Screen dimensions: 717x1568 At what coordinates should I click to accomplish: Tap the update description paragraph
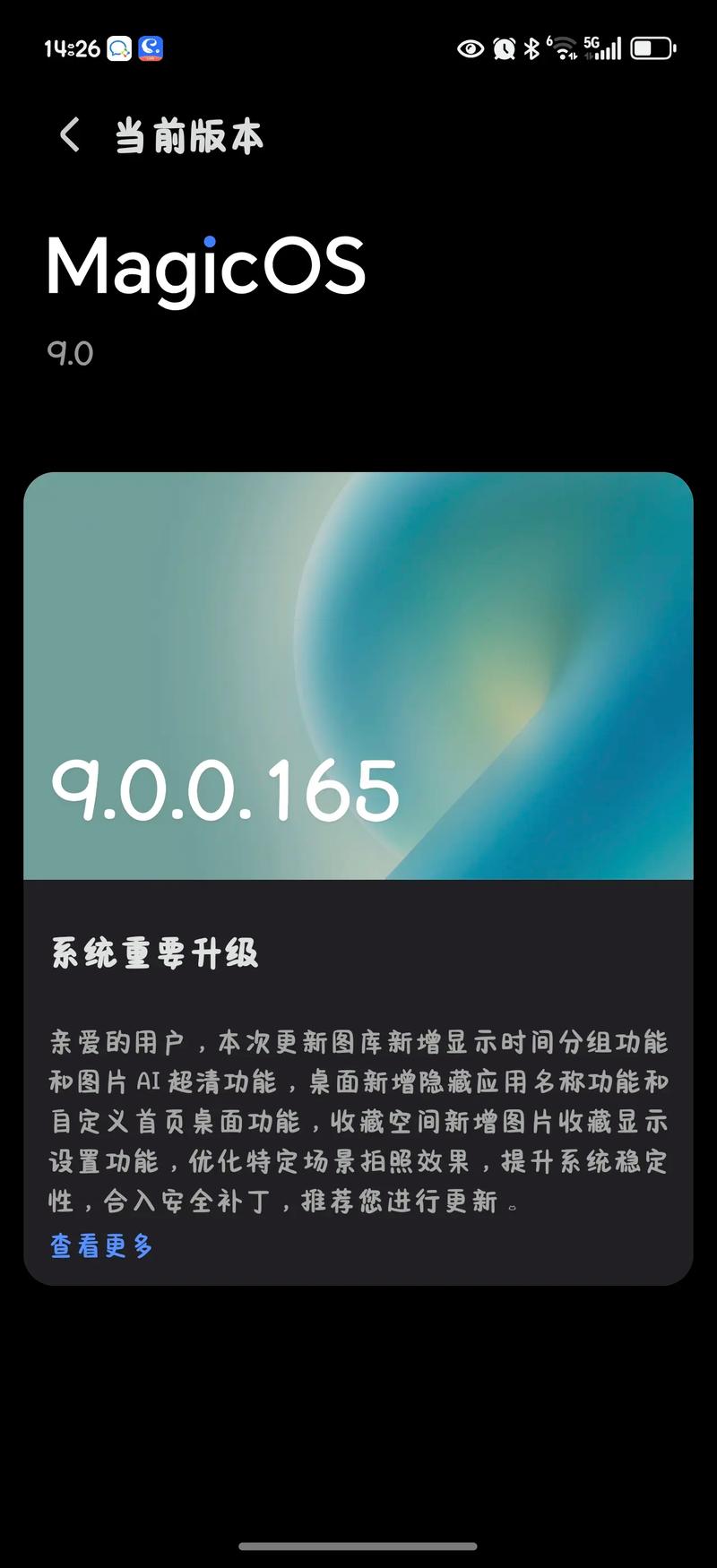pyautogui.click(x=358, y=1120)
